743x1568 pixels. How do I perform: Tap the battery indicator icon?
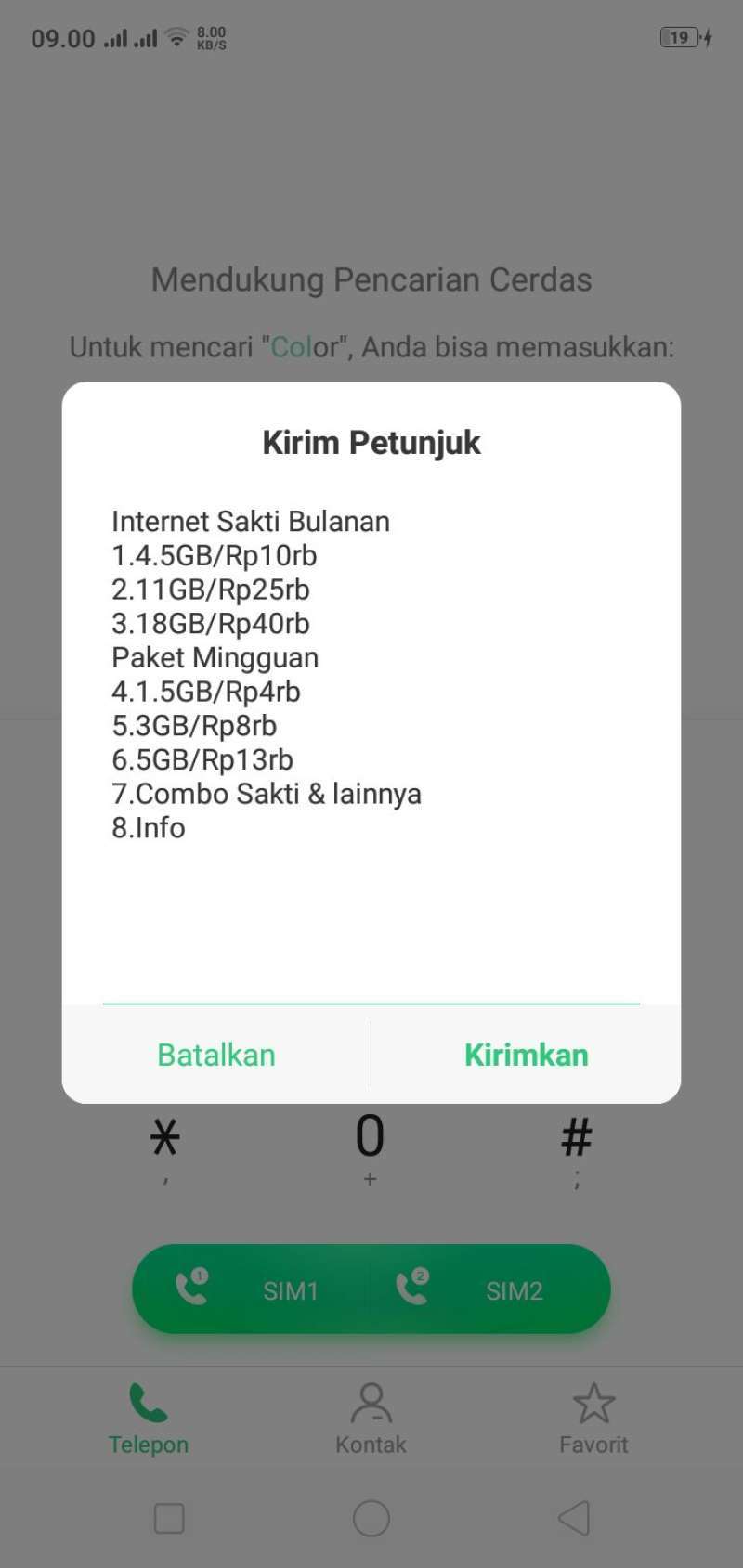679,38
